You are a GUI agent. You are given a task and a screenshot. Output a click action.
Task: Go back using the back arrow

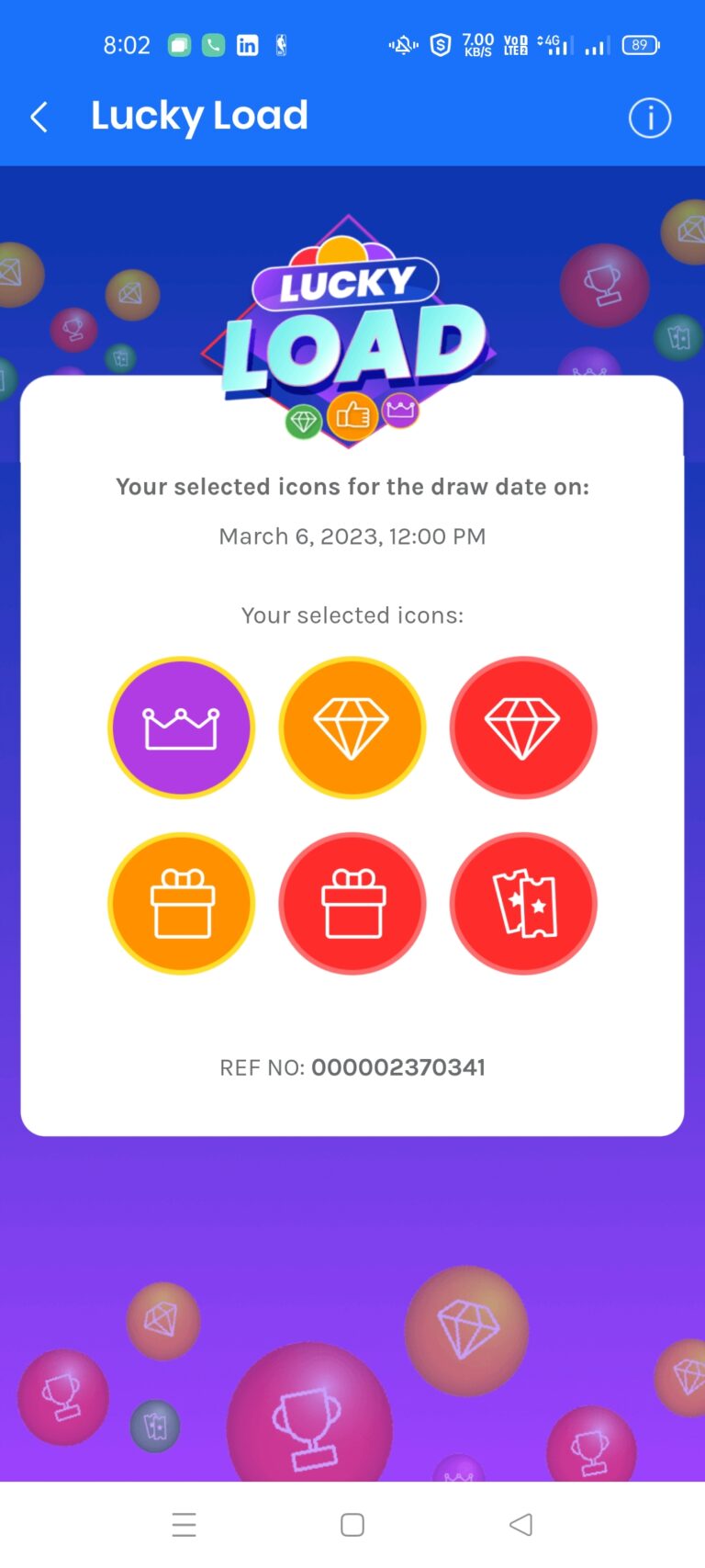click(38, 118)
